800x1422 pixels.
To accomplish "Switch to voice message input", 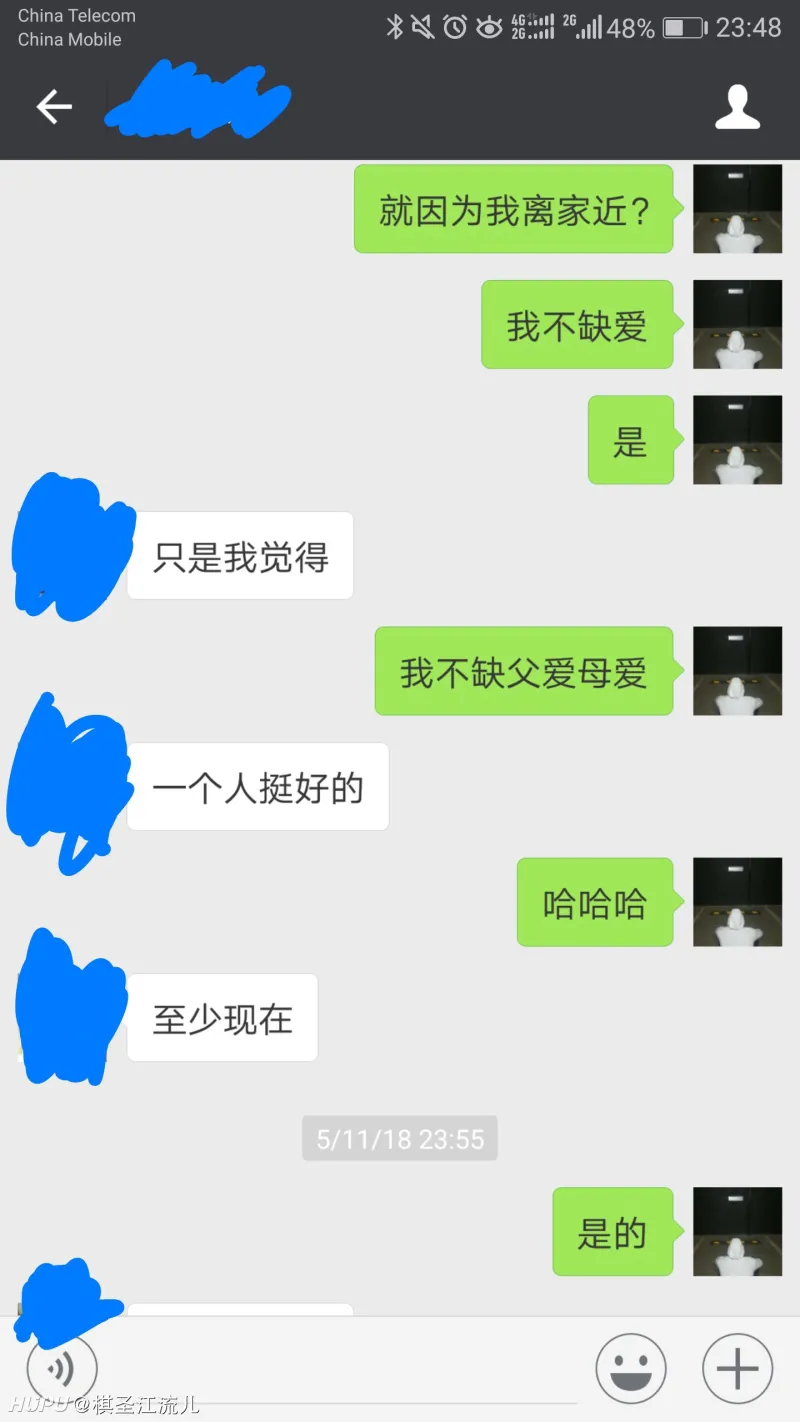I will click(x=62, y=1368).
